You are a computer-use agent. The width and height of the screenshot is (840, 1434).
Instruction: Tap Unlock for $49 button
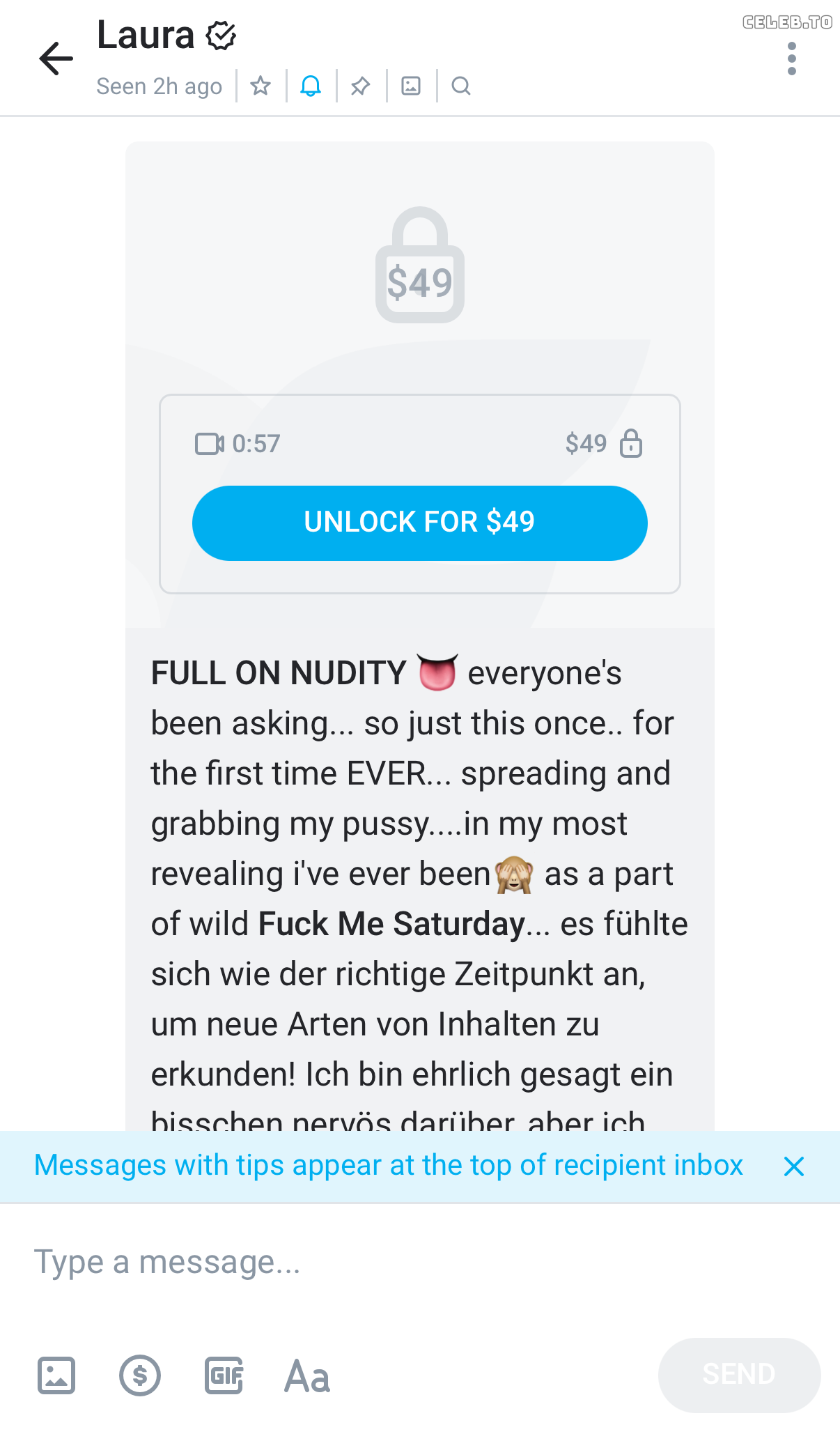tap(419, 523)
